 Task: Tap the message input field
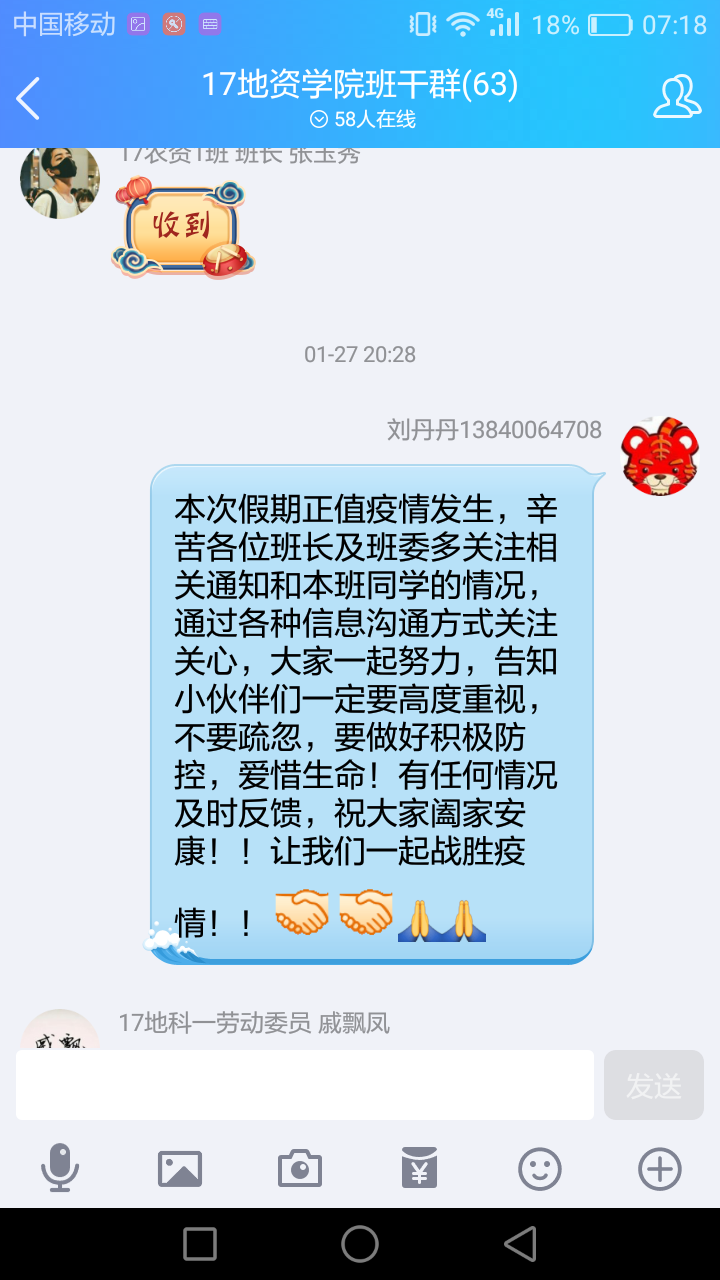pyautogui.click(x=305, y=1085)
